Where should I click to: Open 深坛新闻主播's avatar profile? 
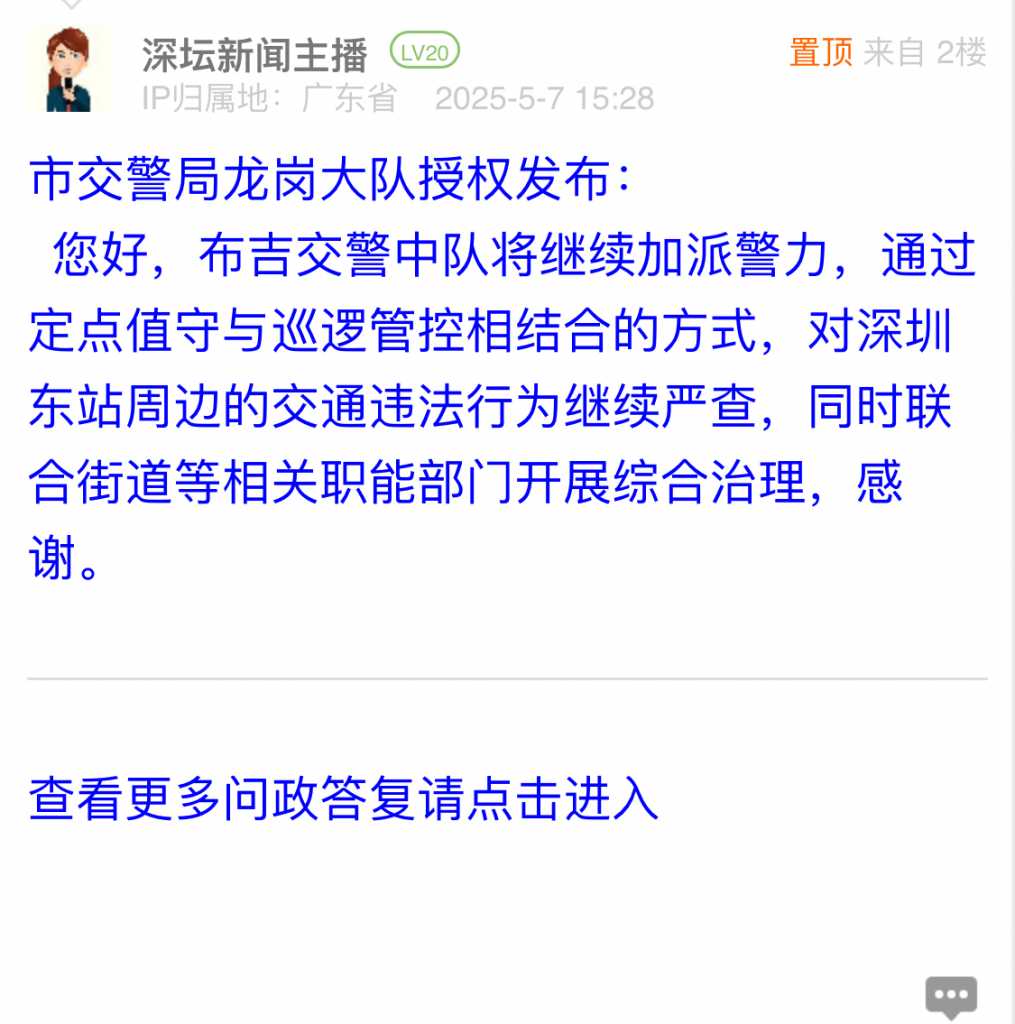(x=69, y=70)
